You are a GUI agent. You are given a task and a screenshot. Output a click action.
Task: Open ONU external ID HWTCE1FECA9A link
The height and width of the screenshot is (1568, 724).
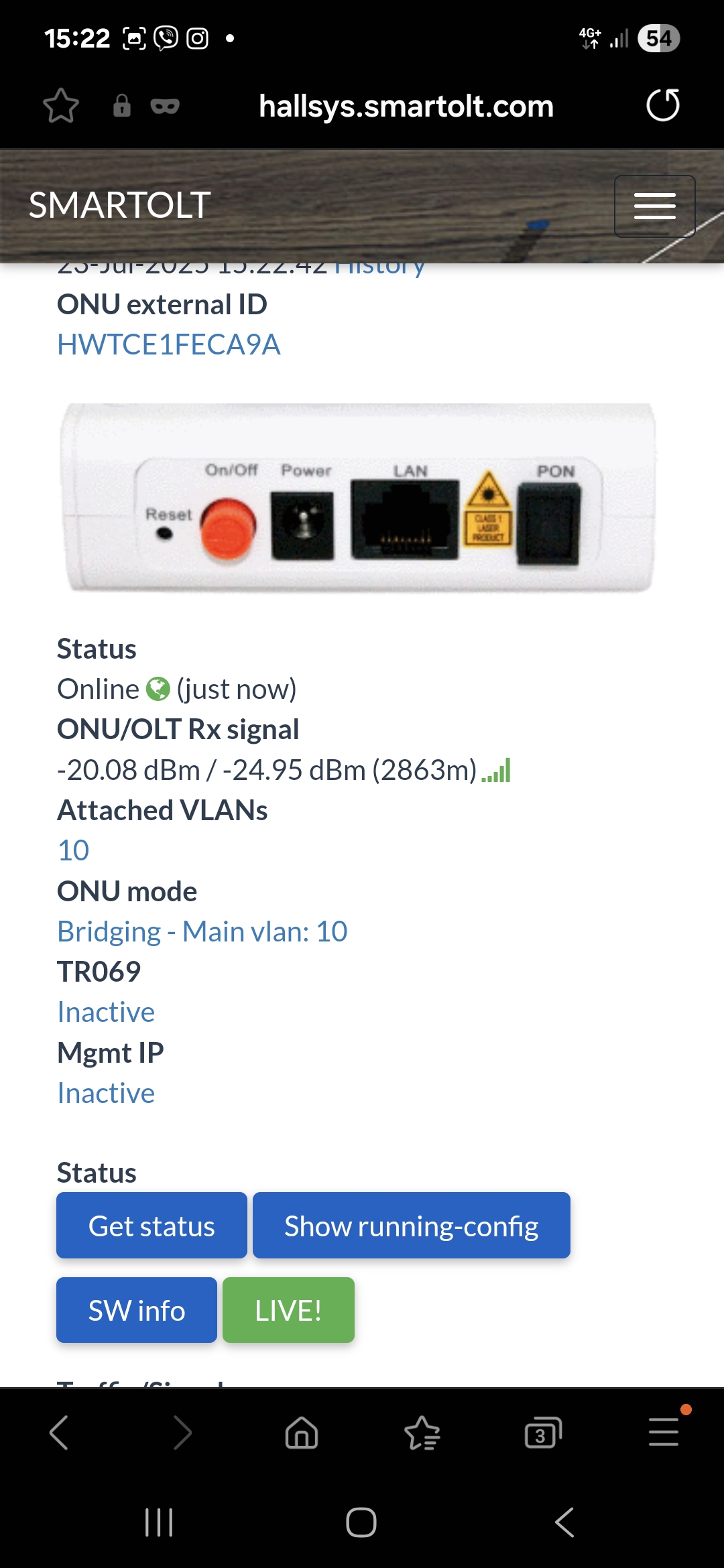tap(168, 344)
